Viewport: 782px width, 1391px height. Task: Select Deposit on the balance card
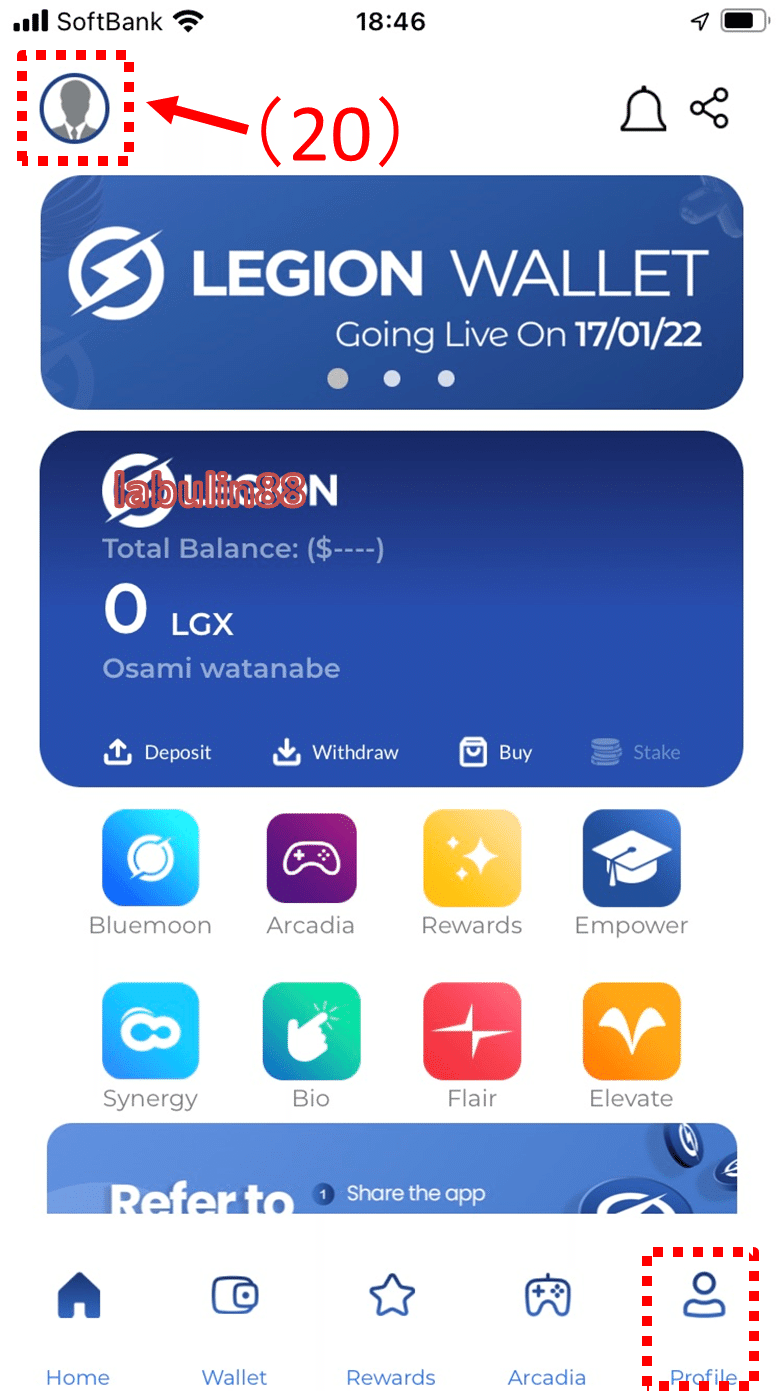[x=158, y=752]
